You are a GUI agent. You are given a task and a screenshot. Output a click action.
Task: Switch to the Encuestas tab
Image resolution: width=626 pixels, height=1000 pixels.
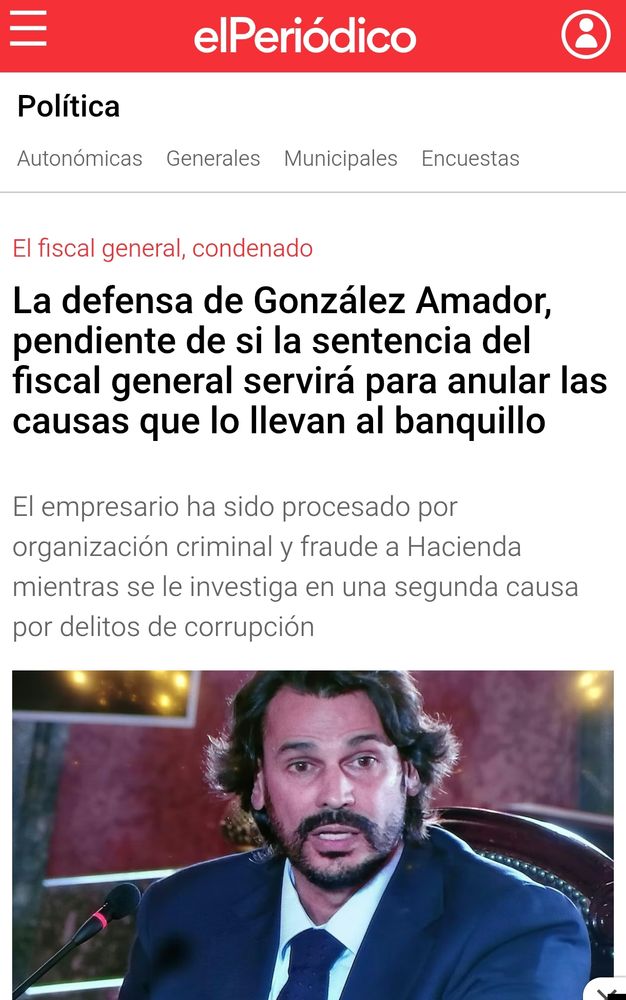click(x=470, y=158)
